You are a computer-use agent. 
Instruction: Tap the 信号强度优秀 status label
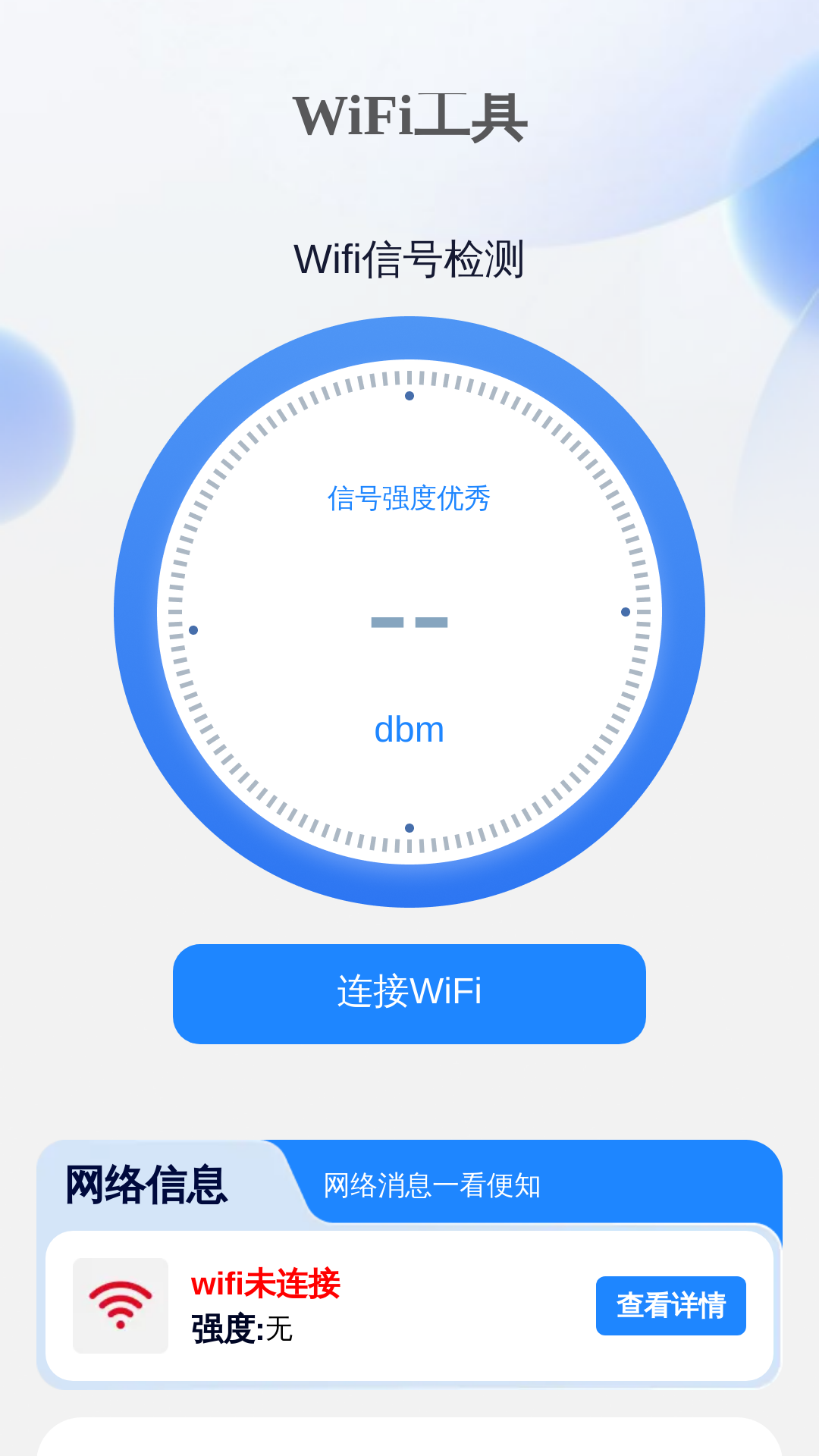[x=409, y=499]
